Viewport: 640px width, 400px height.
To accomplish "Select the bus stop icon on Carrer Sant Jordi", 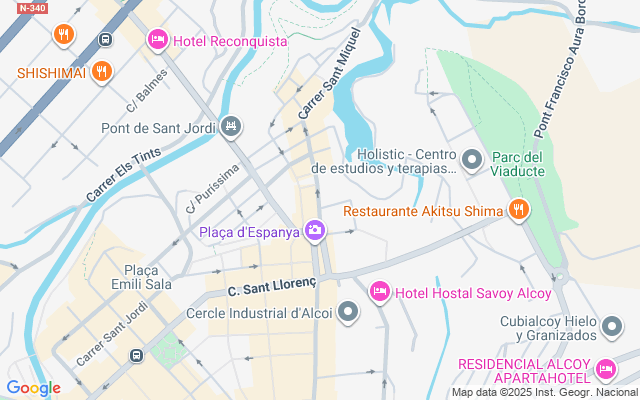I will (137, 355).
